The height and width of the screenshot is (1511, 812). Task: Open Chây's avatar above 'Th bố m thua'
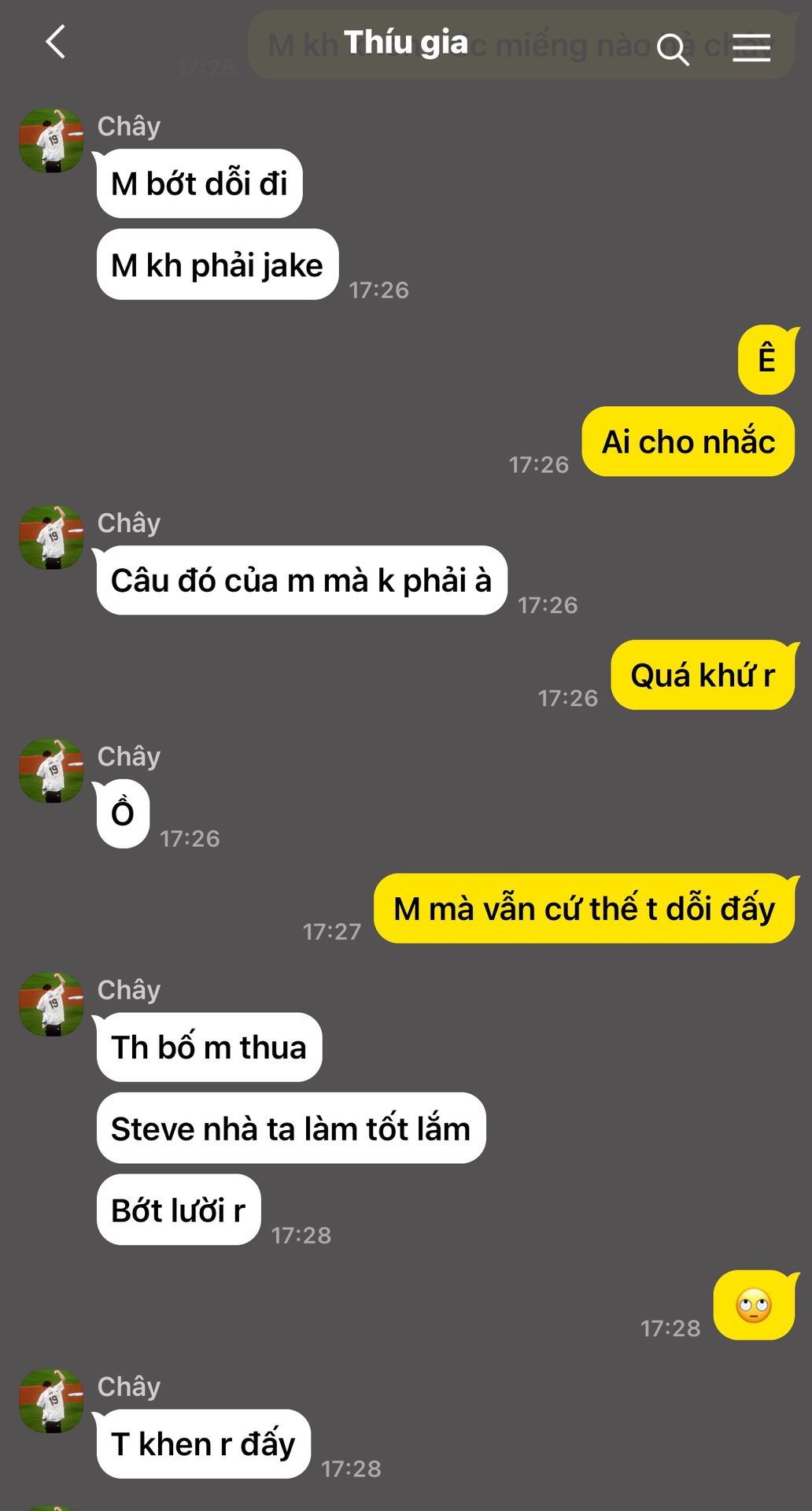tap(51, 1003)
